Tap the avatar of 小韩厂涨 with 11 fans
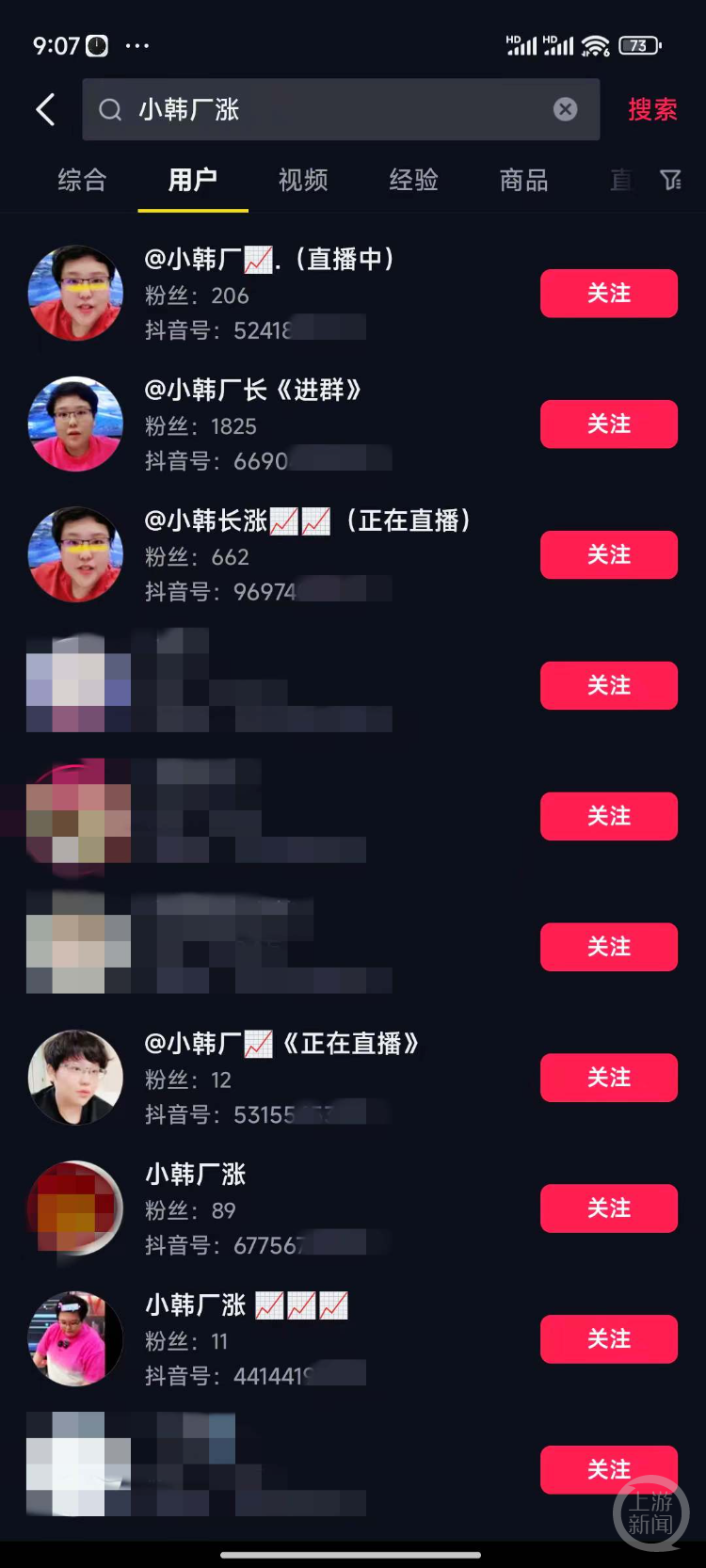Viewport: 706px width, 1568px height. (x=75, y=1338)
